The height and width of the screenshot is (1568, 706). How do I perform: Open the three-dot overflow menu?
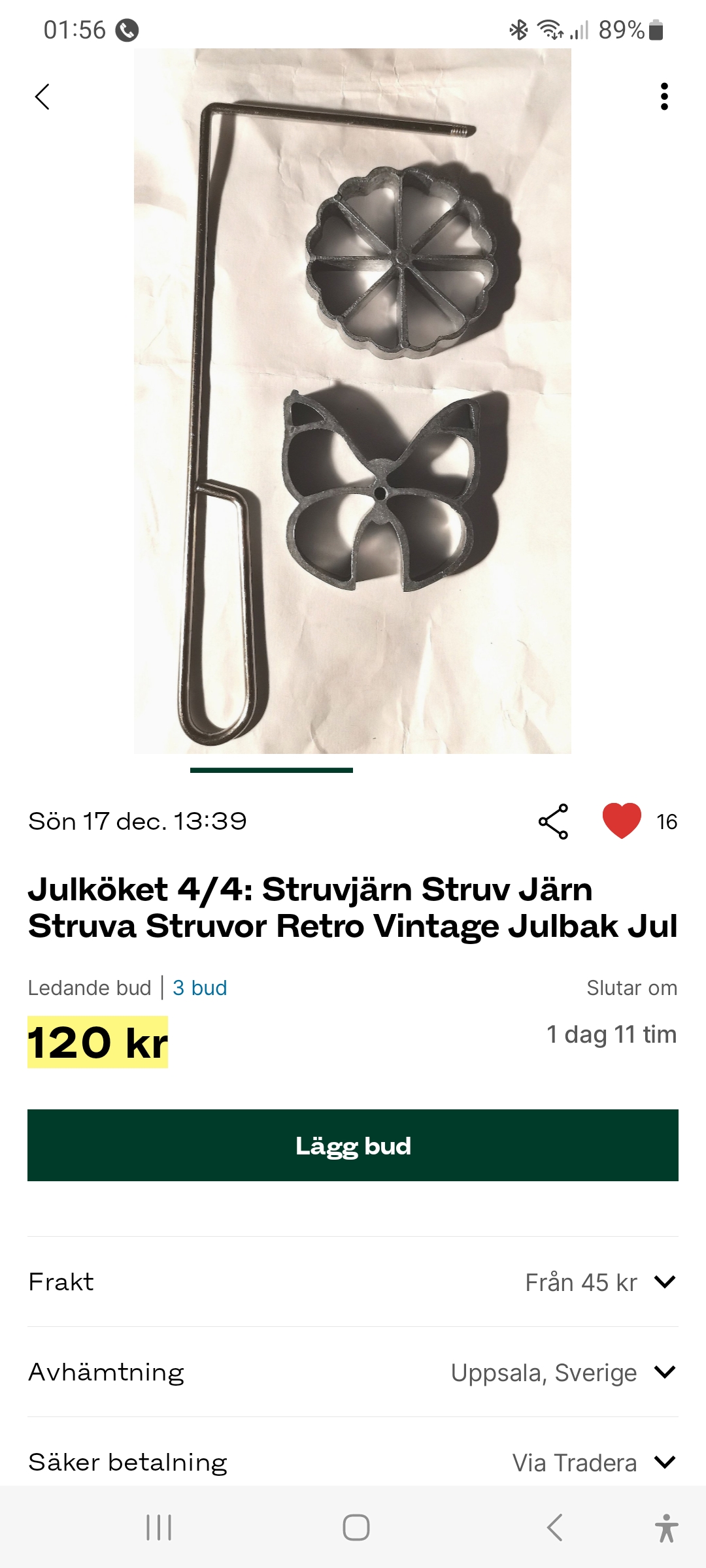coord(664,97)
